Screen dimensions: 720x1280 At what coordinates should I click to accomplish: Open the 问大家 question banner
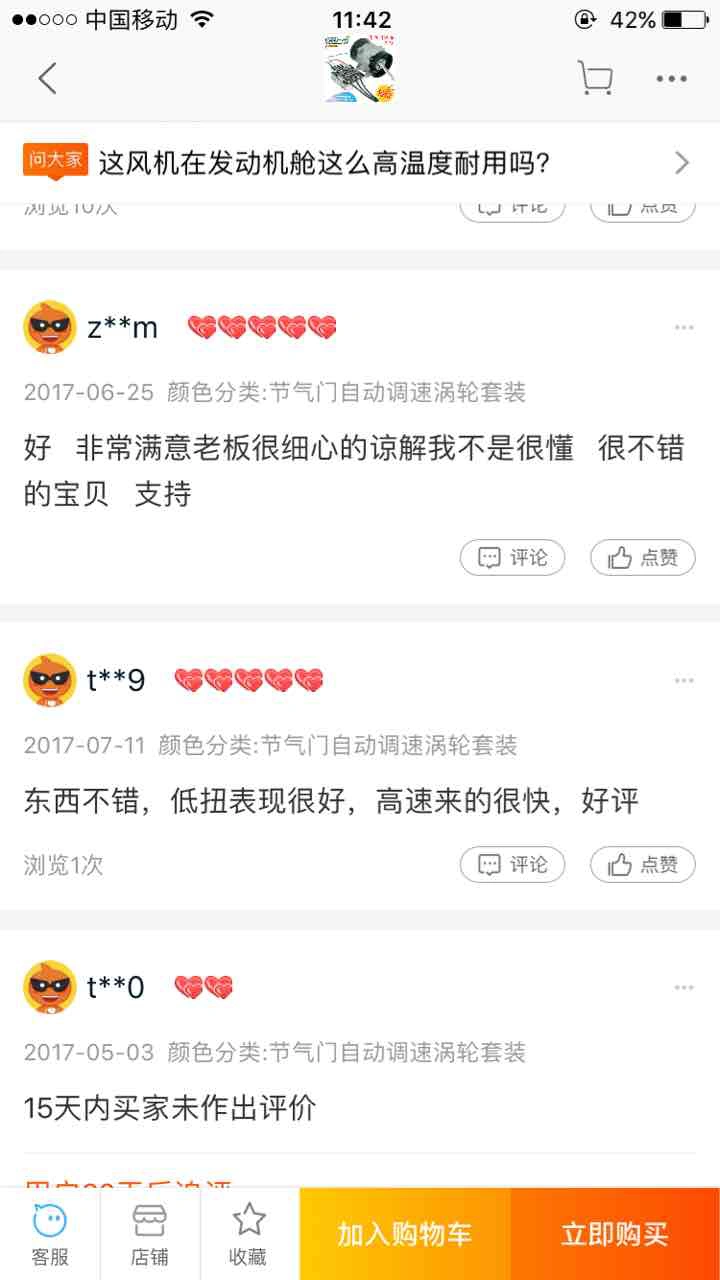point(360,162)
